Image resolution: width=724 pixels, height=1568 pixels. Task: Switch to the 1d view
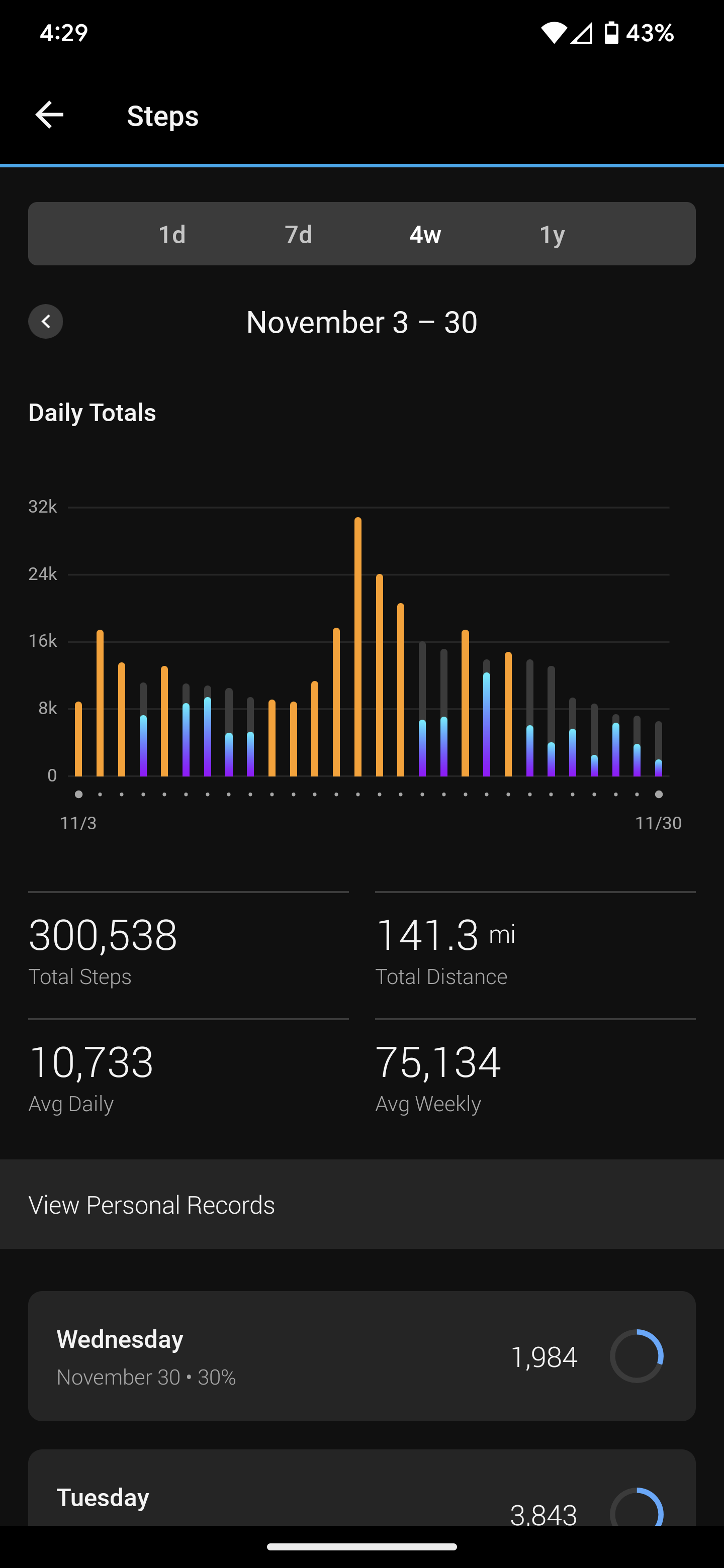click(x=172, y=234)
